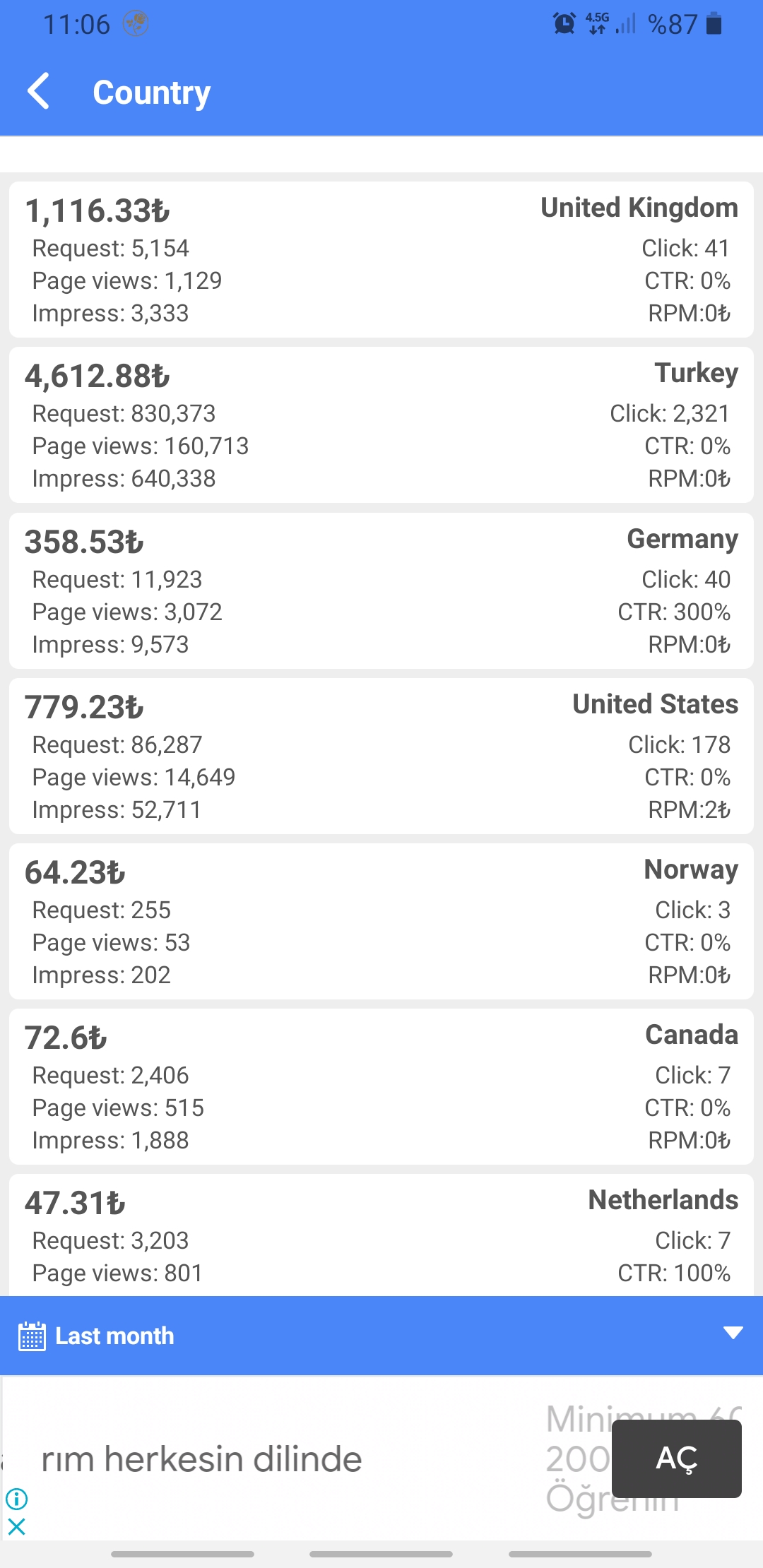The image size is (763, 1568).
Task: Open the United Kingdom earnings card
Action: 381,259
